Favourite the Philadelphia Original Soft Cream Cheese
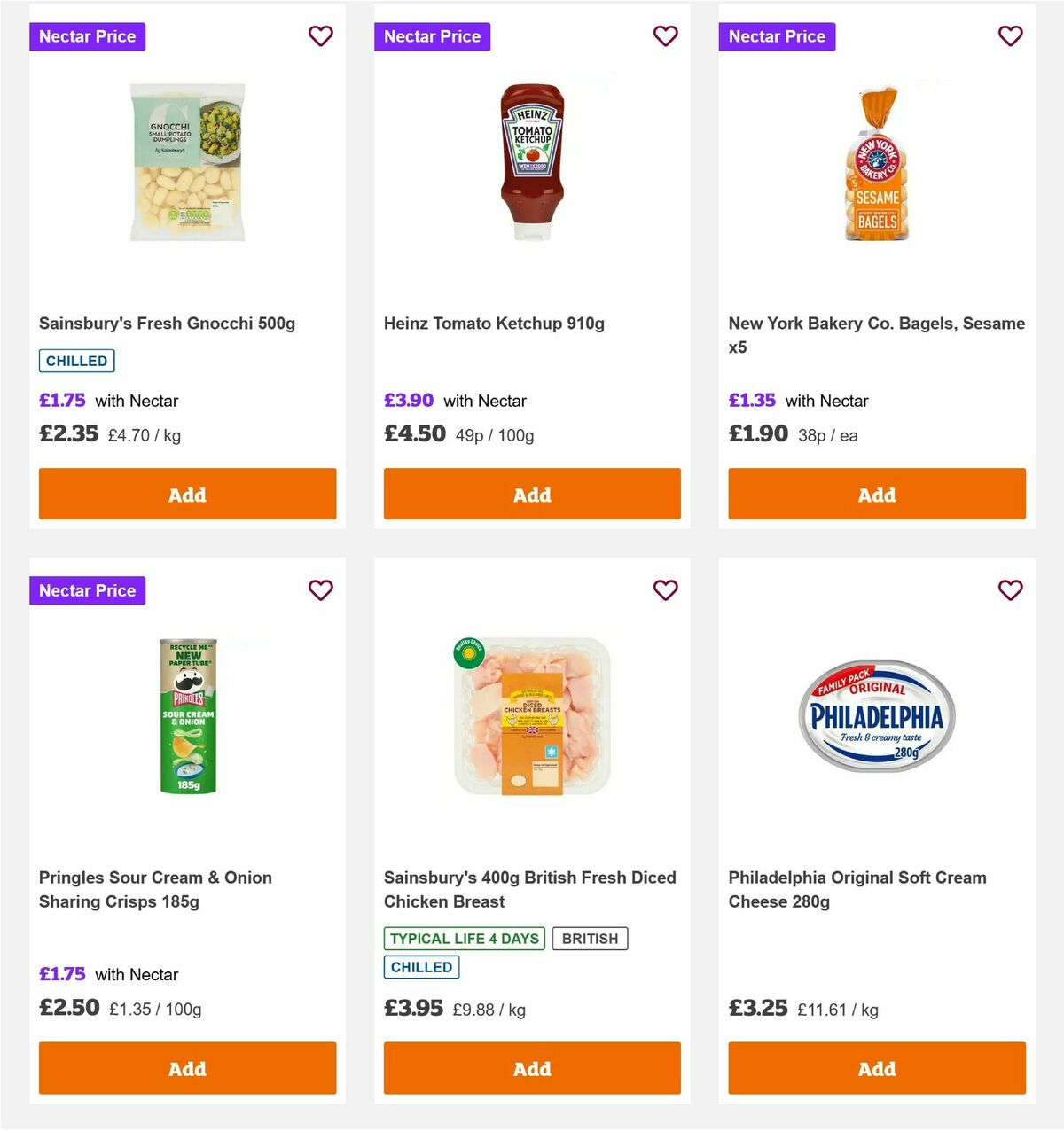Viewport: 1064px width, 1131px height. coord(1010,589)
